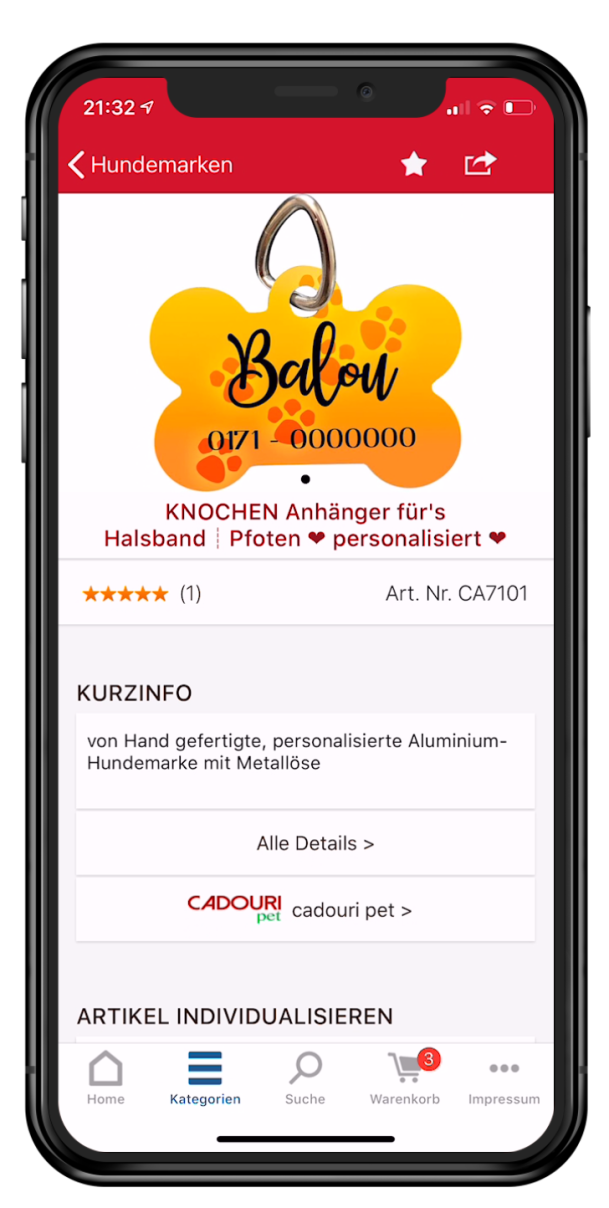Share this dog tag product
The image size is (609, 1208).
pos(480,164)
